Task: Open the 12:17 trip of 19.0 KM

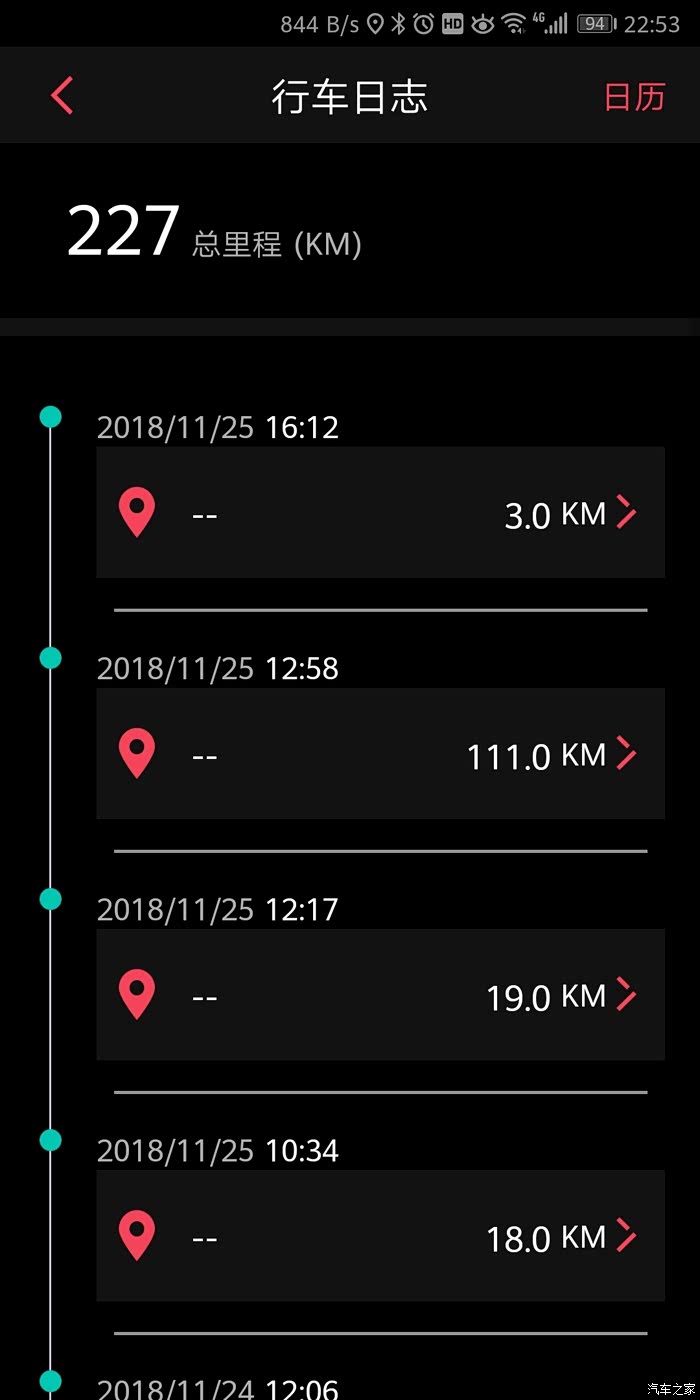Action: pyautogui.click(x=380, y=994)
